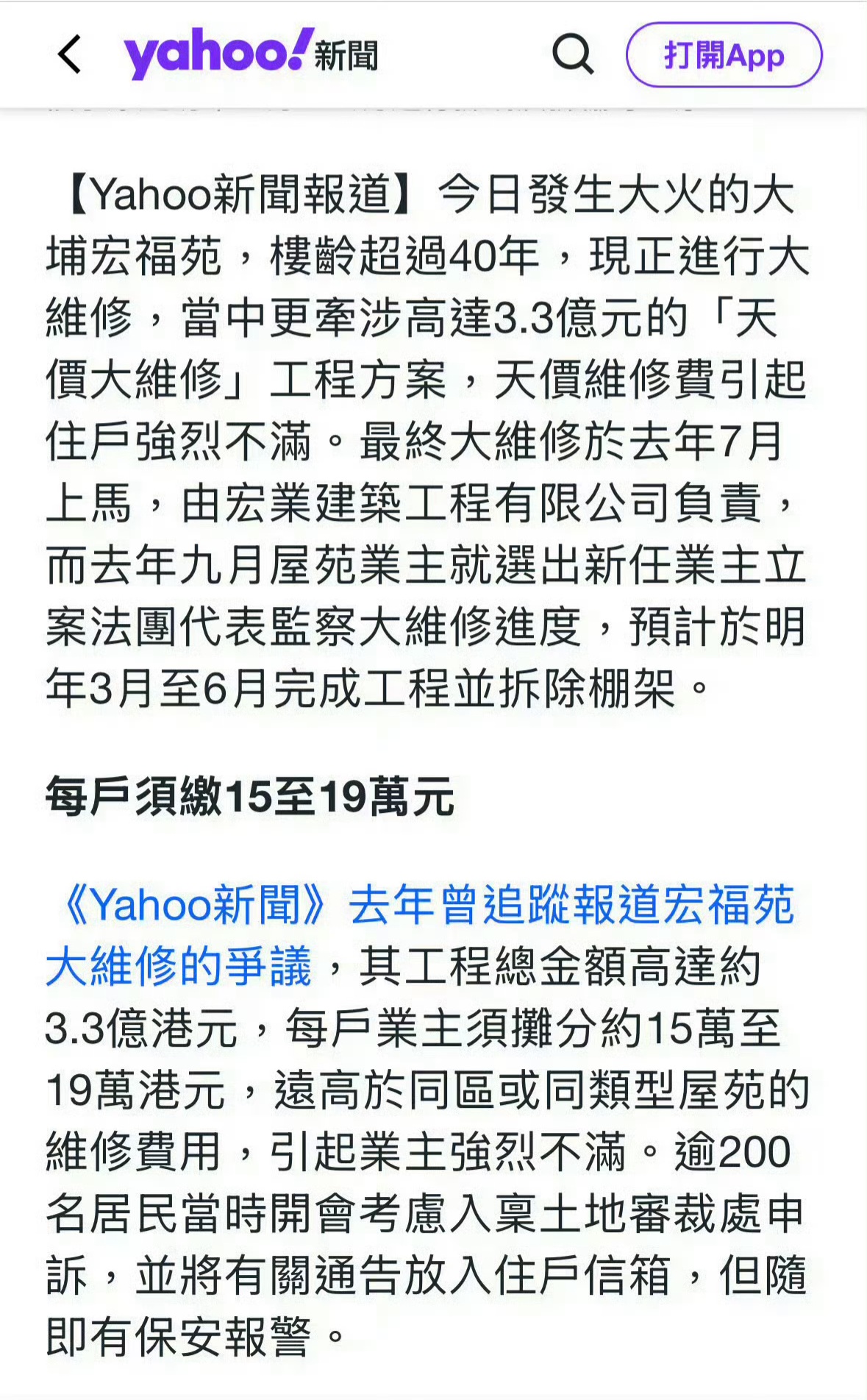Tap the 打開App button

tap(724, 55)
